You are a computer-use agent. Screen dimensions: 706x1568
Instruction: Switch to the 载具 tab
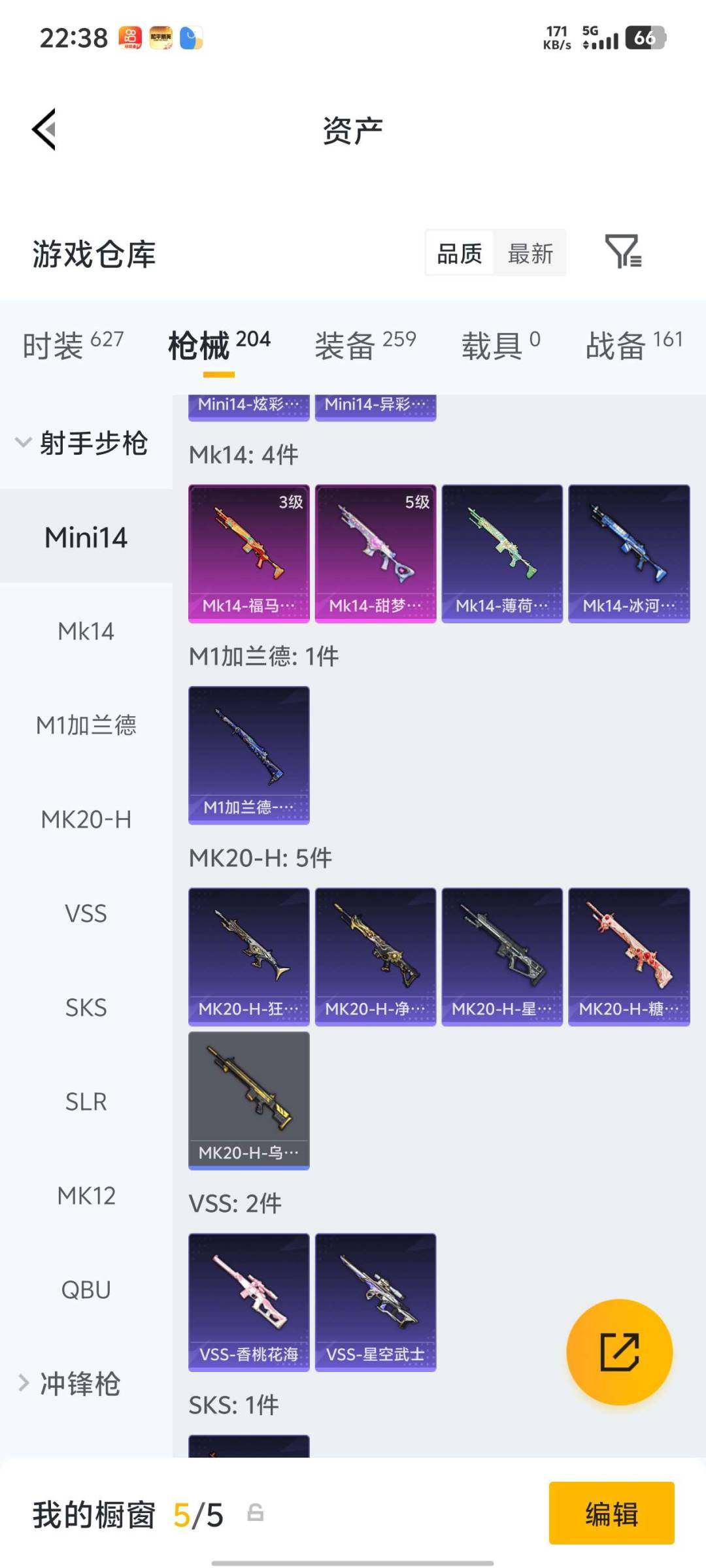click(501, 344)
